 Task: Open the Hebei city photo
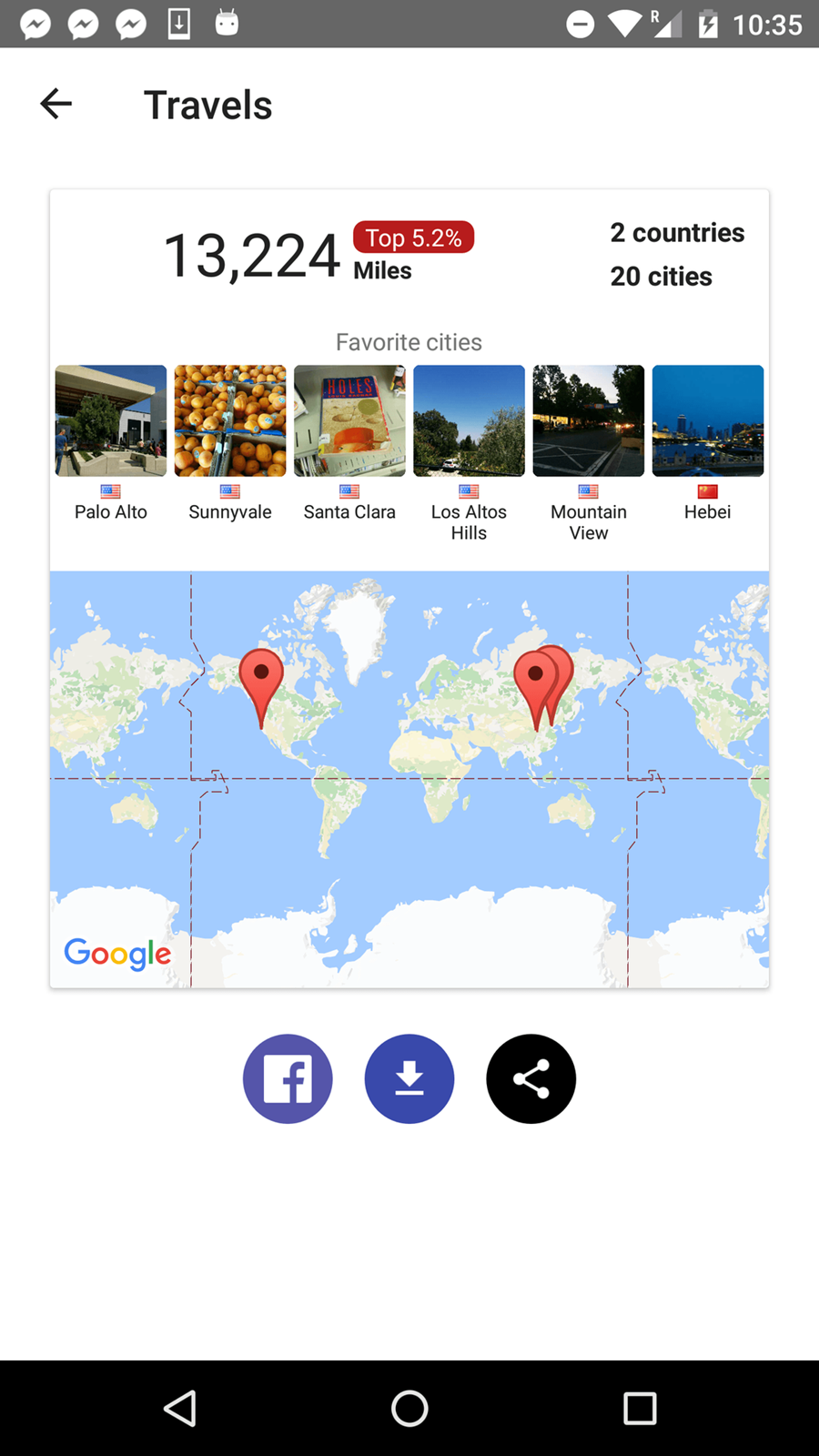pyautogui.click(x=708, y=420)
